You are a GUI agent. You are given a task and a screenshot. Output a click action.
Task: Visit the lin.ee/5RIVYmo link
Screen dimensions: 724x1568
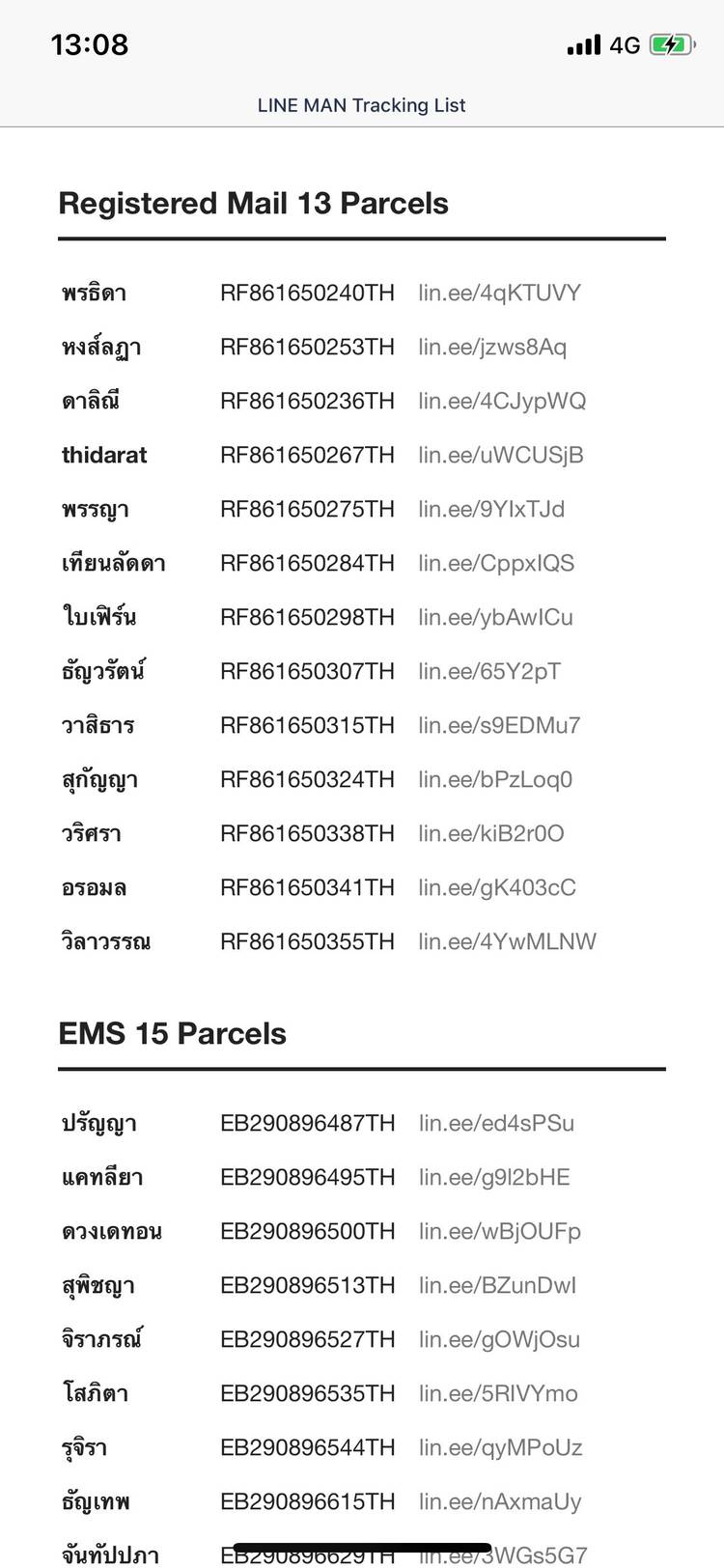498,1393
